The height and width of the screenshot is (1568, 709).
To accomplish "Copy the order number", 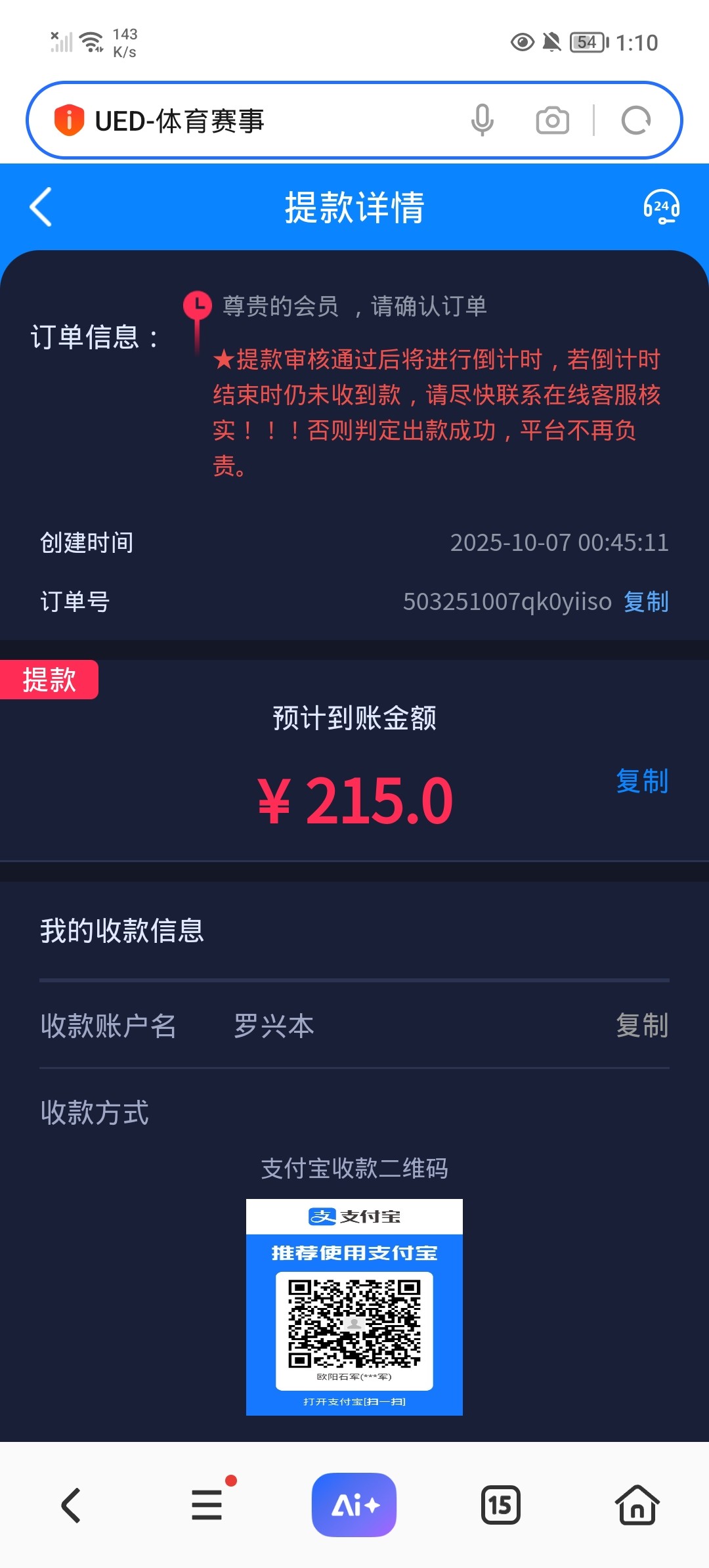I will [x=646, y=601].
